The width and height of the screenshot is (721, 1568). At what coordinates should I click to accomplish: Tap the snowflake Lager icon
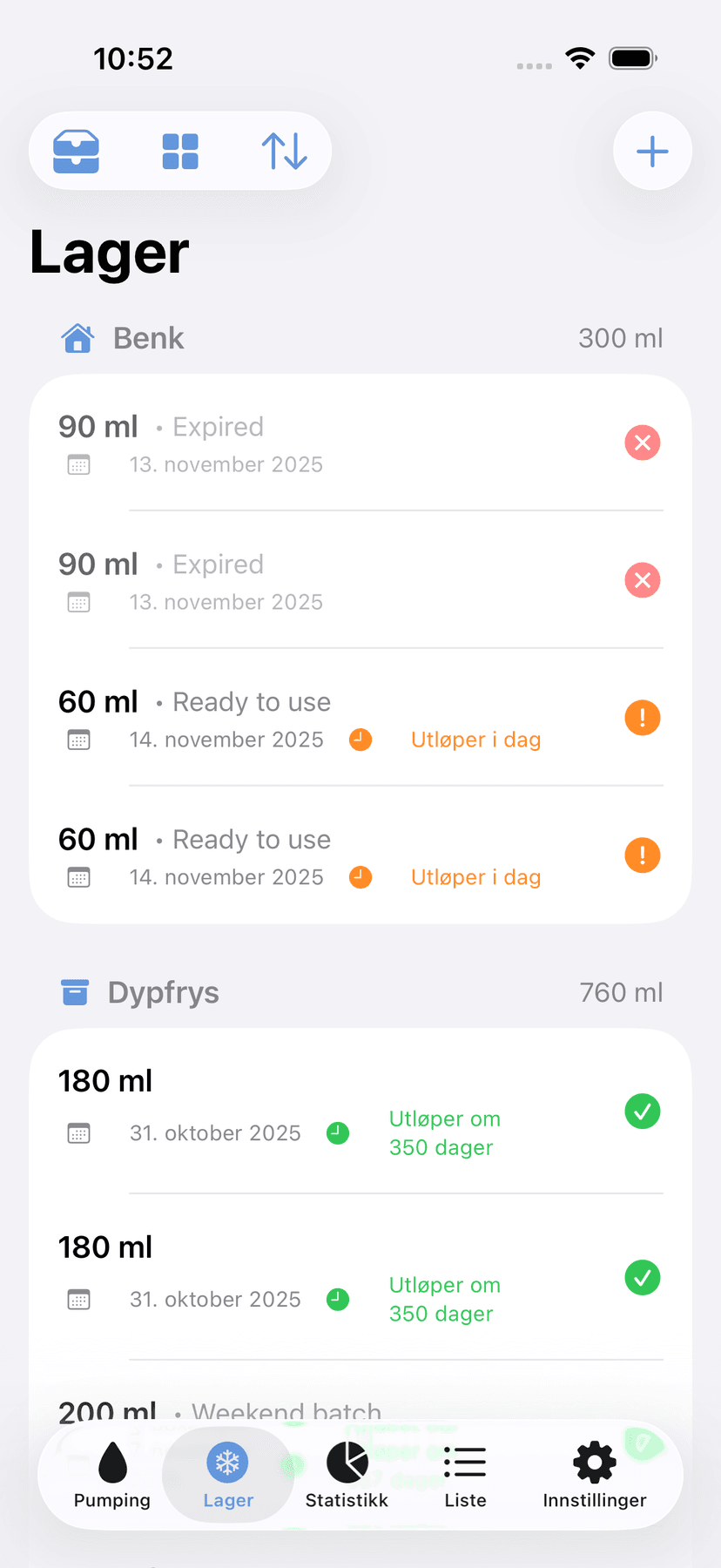click(x=227, y=1461)
